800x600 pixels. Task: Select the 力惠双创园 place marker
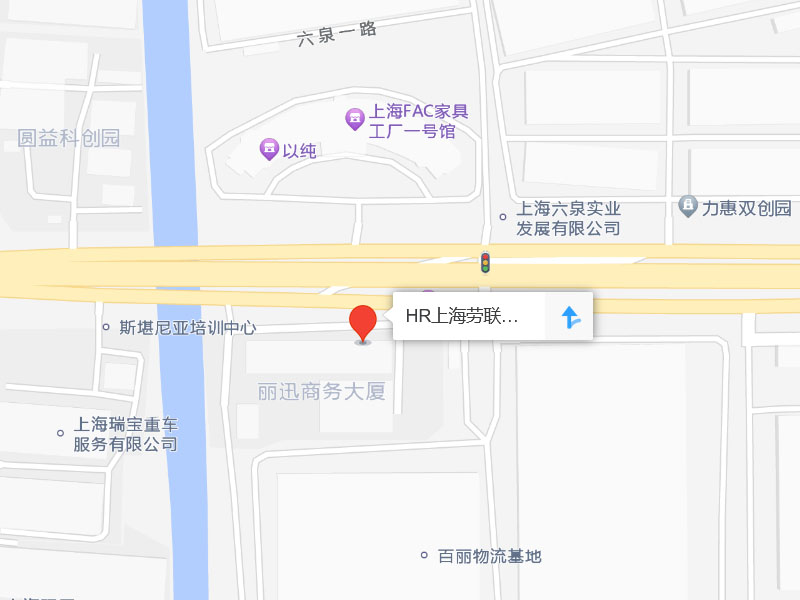tap(687, 207)
